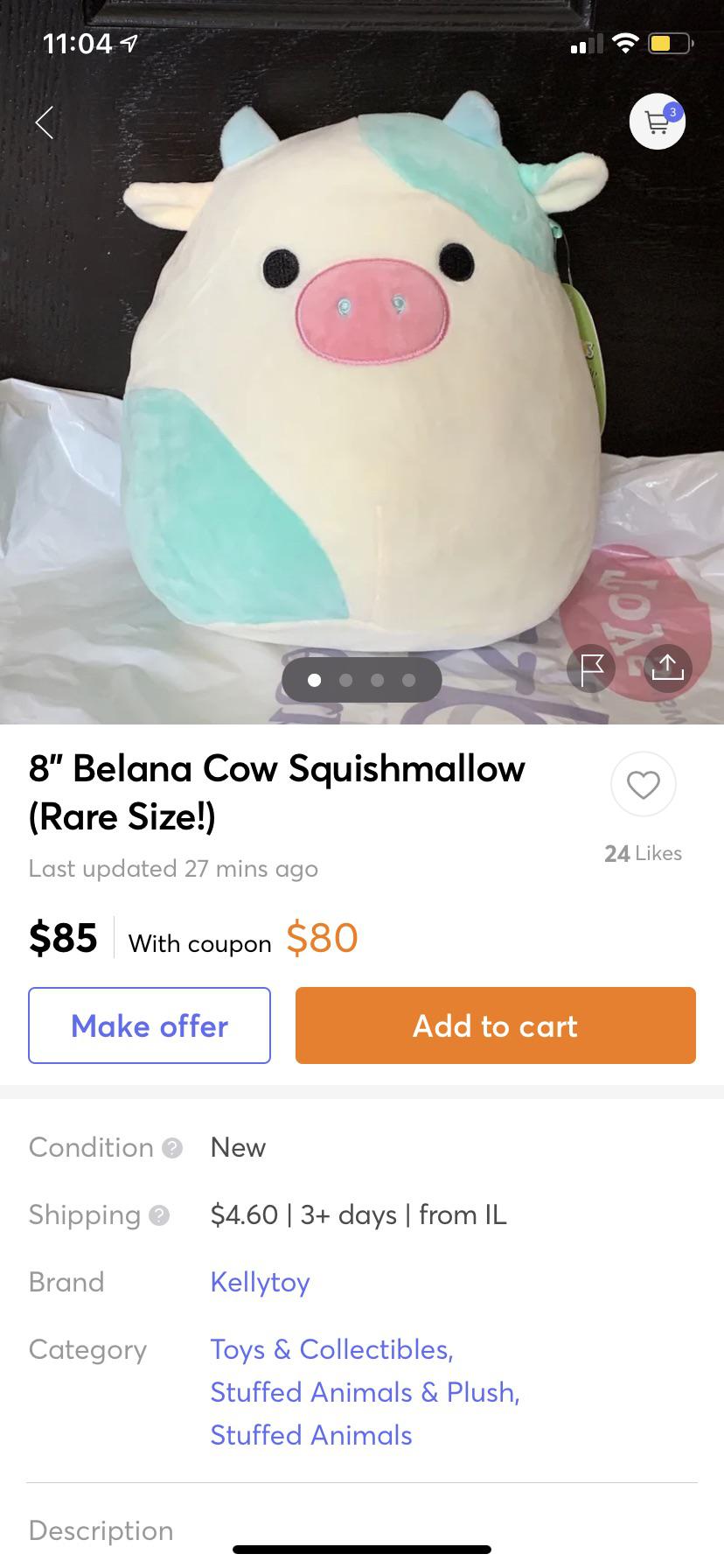The image size is (724, 1568).
Task: Like the Squishmallow listing with heart icon
Action: 644,785
